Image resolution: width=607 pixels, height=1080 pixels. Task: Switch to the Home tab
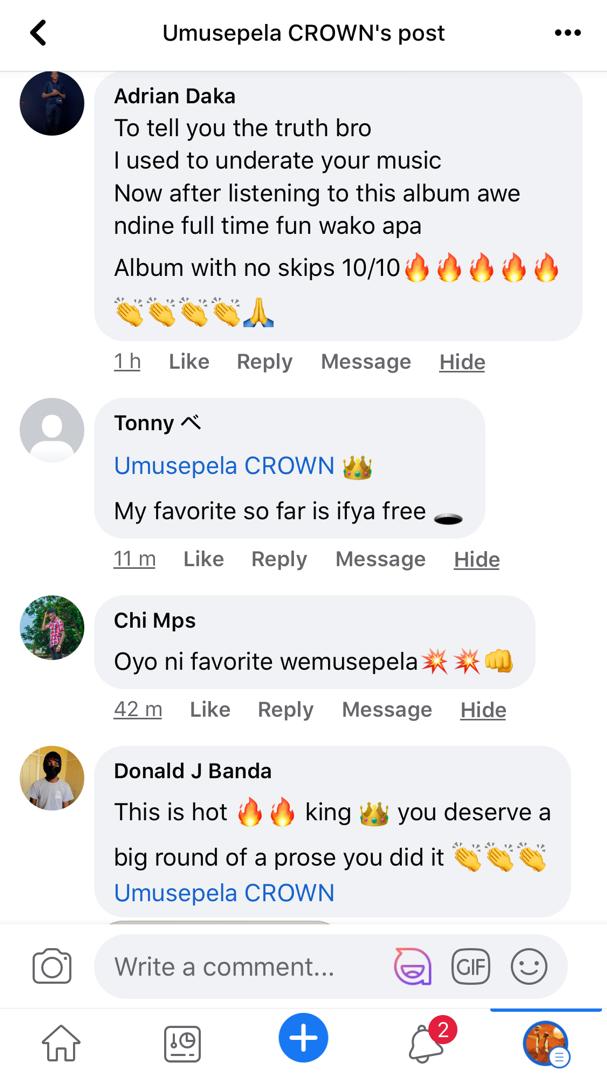(60, 1043)
